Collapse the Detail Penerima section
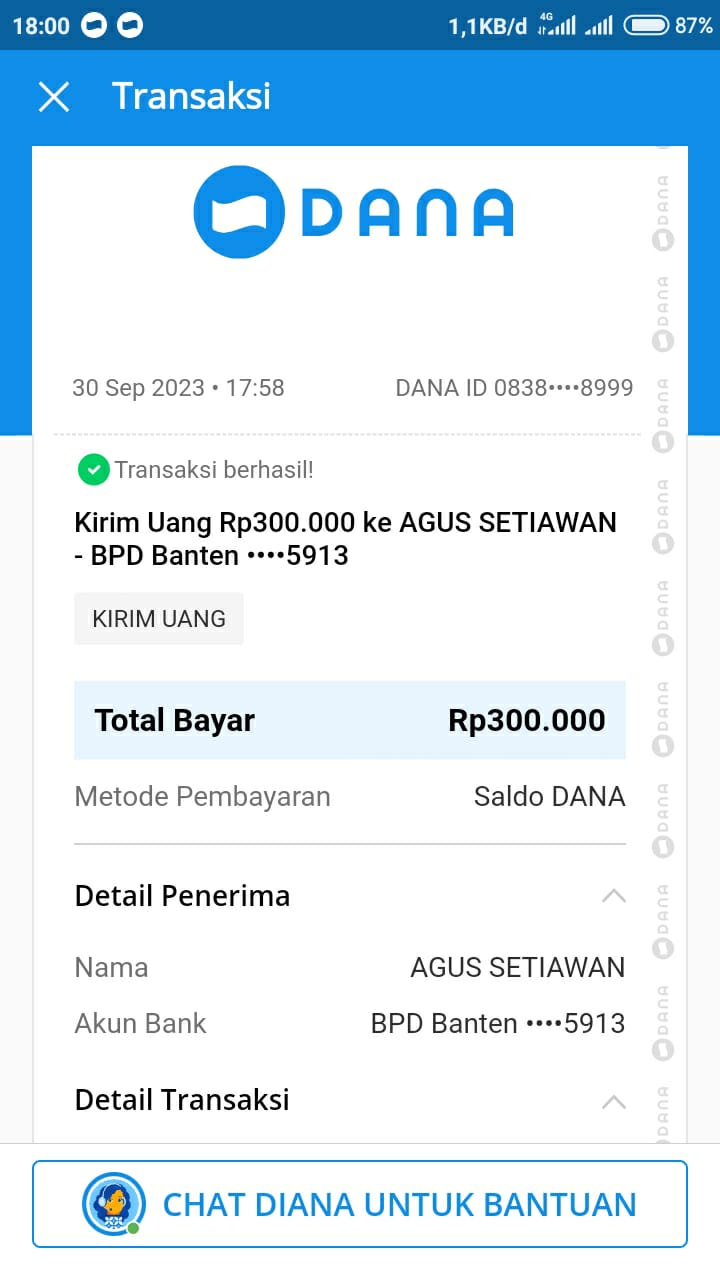 [613, 896]
